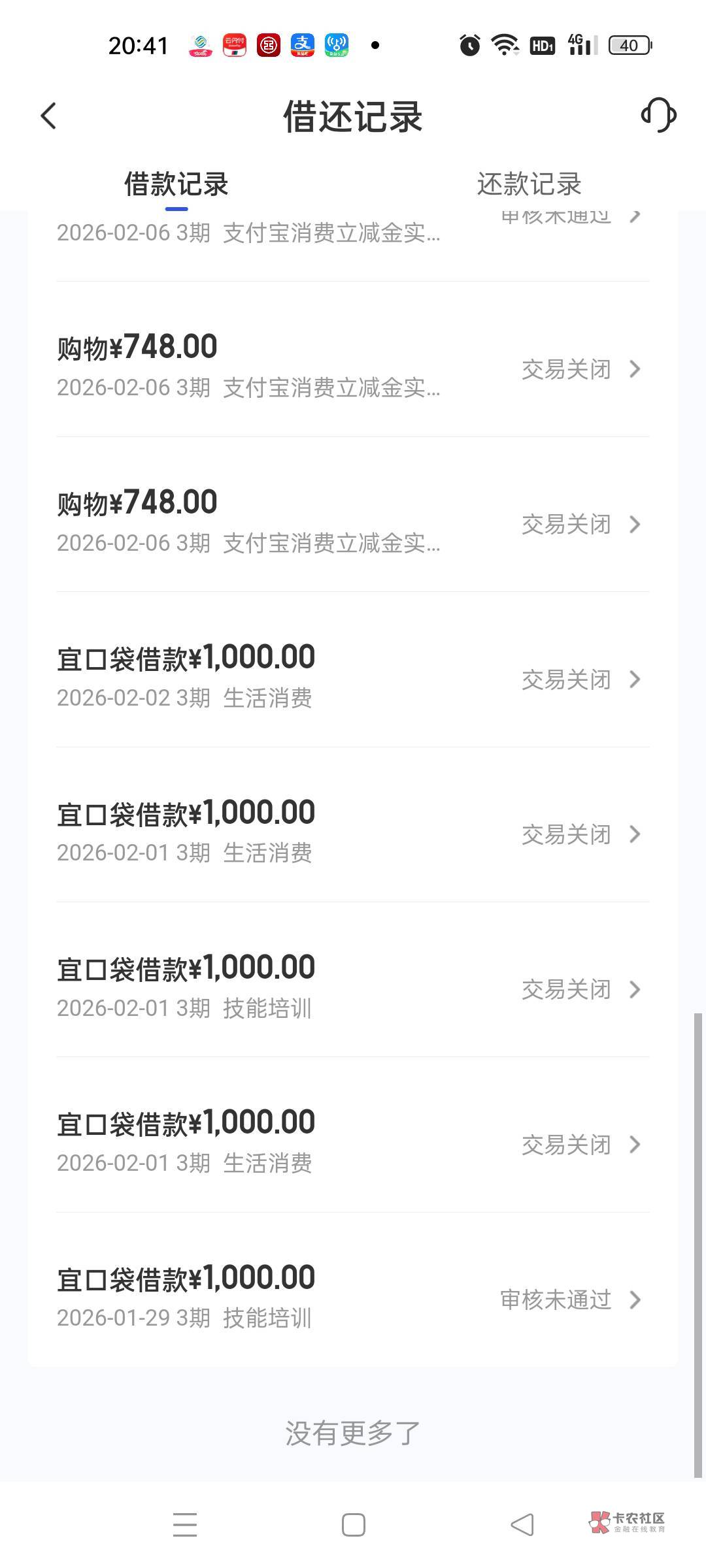The image size is (706, 1568).
Task: Tap the system home button
Action: (x=353, y=1526)
